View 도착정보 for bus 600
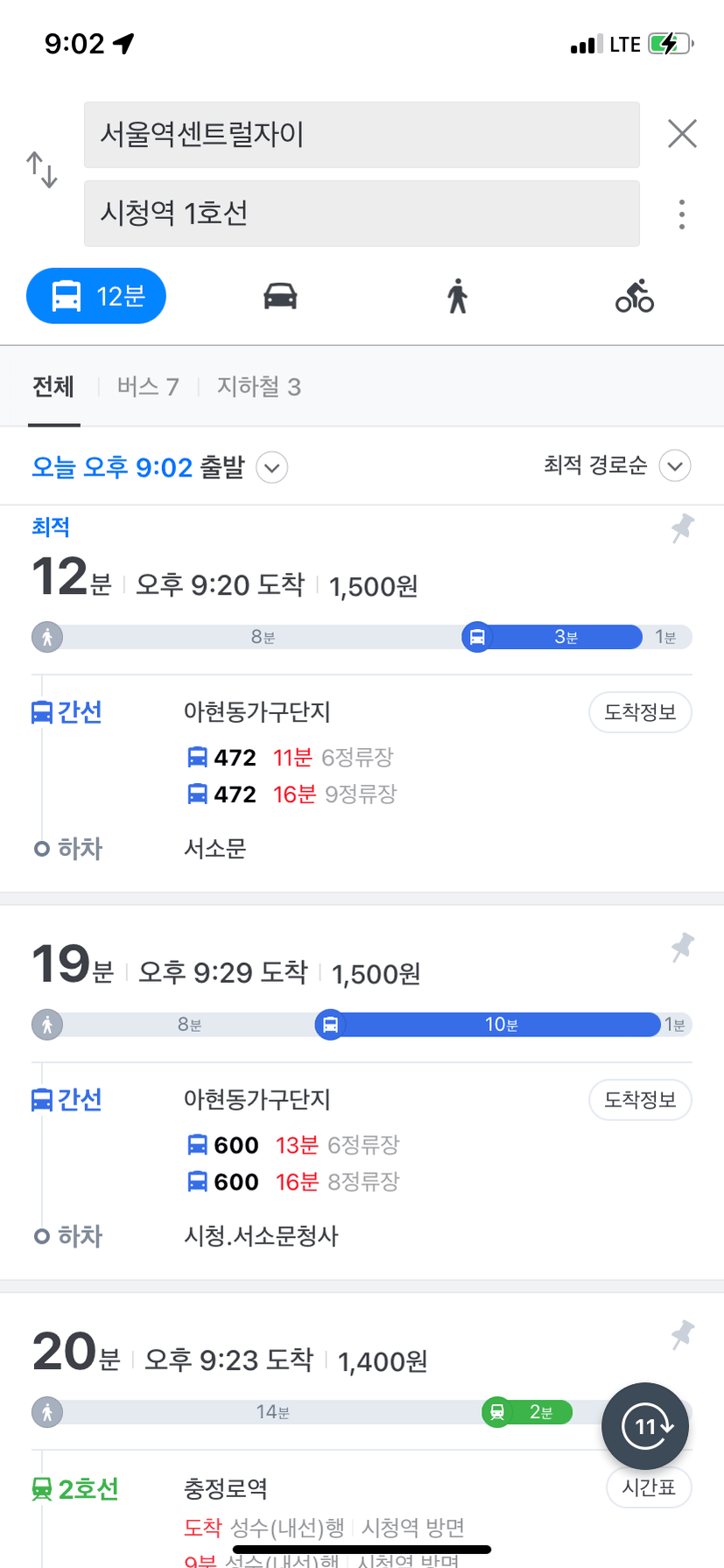 point(640,1100)
